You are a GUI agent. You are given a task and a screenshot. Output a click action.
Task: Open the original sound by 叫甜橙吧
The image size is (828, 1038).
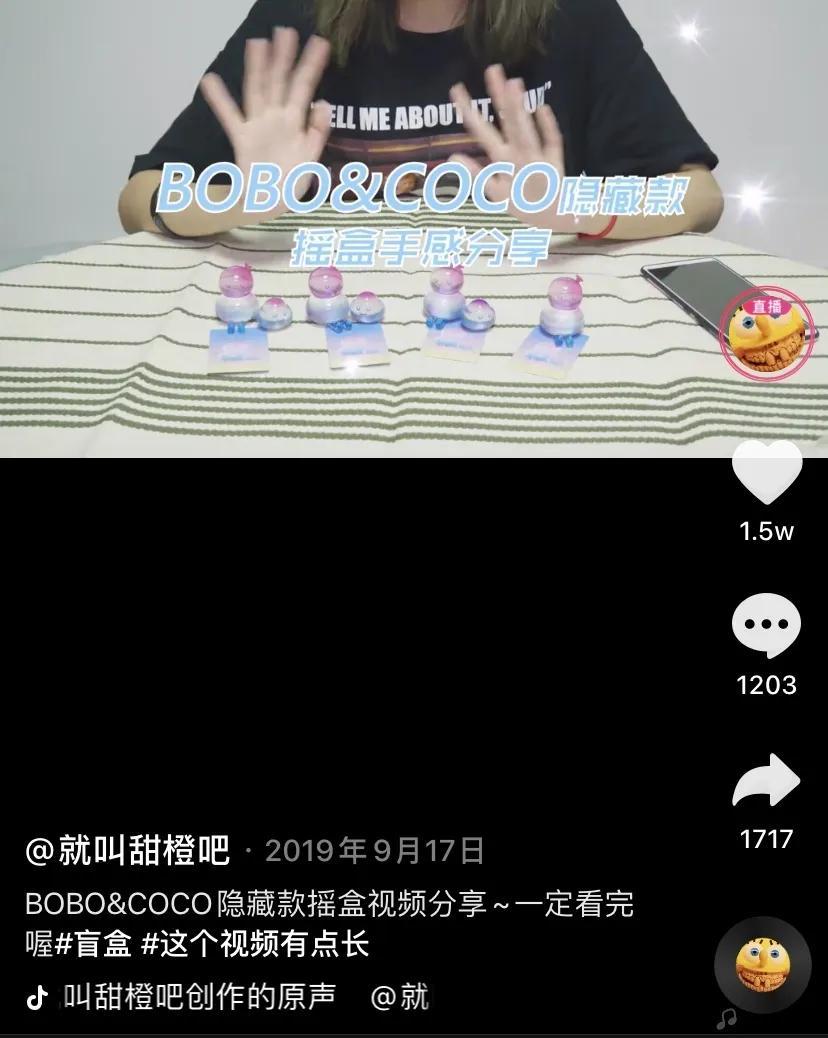pyautogui.click(x=200, y=997)
